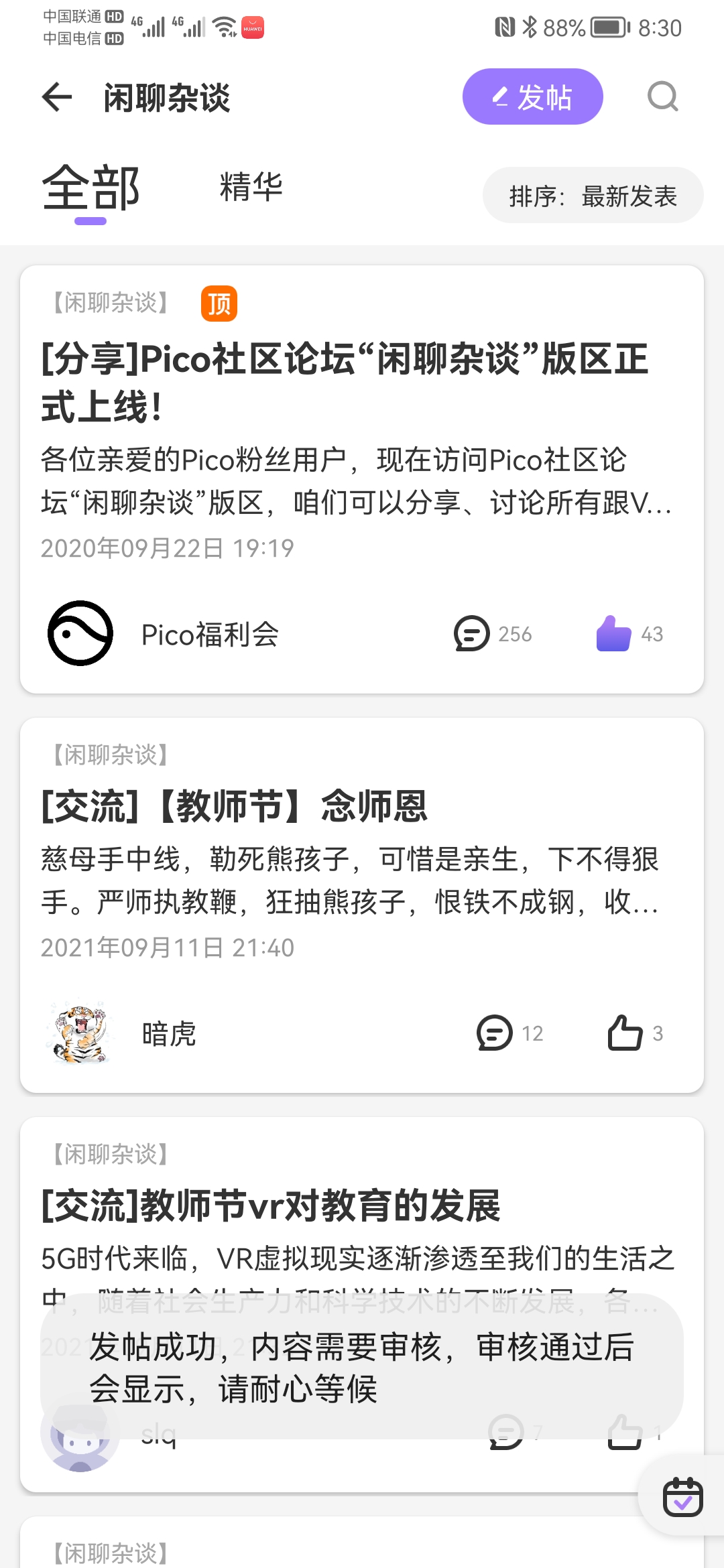724x1568 pixels.
Task: Tap the back arrow to leave 闲聊杂谈
Action: [56, 96]
